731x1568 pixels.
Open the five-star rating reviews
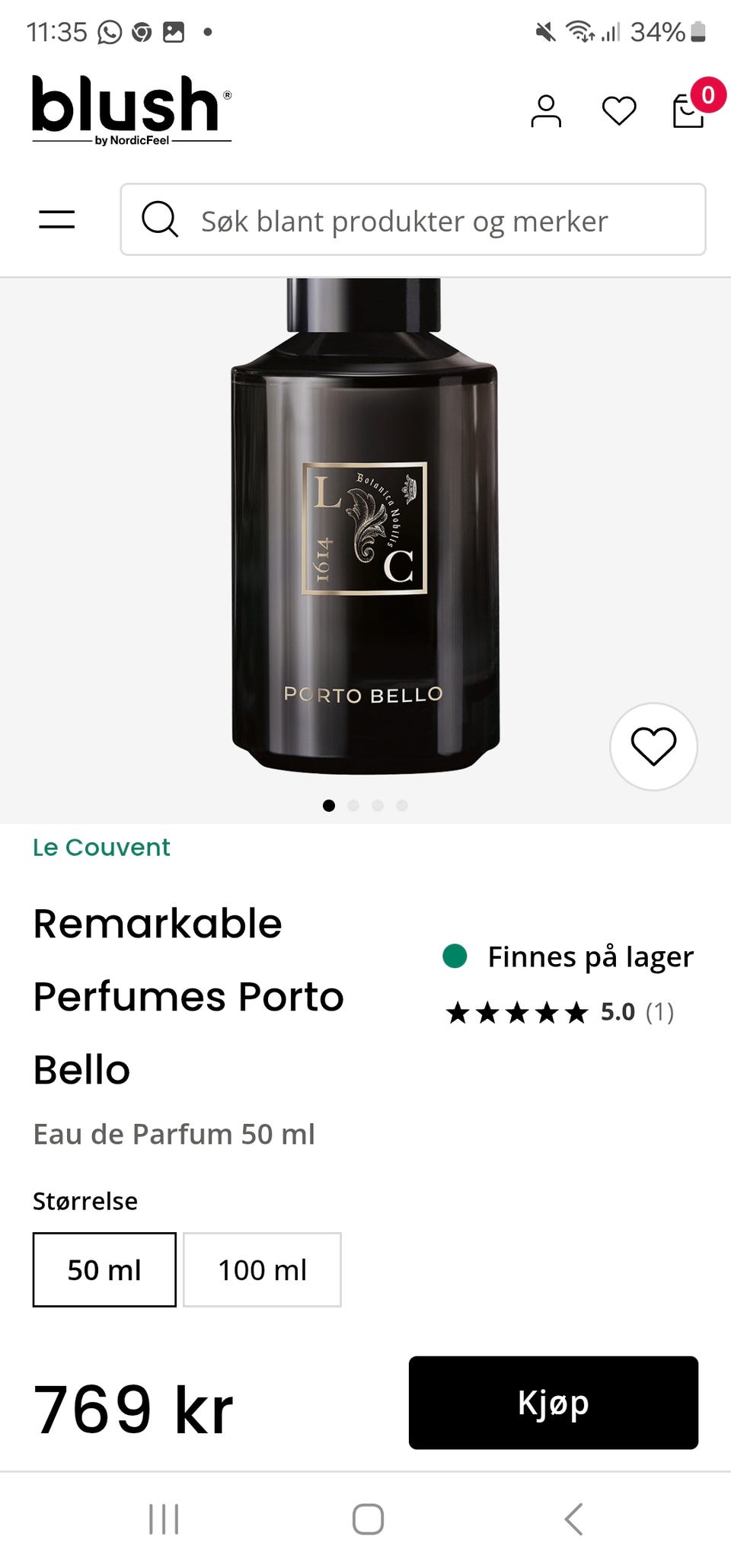[x=560, y=1012]
